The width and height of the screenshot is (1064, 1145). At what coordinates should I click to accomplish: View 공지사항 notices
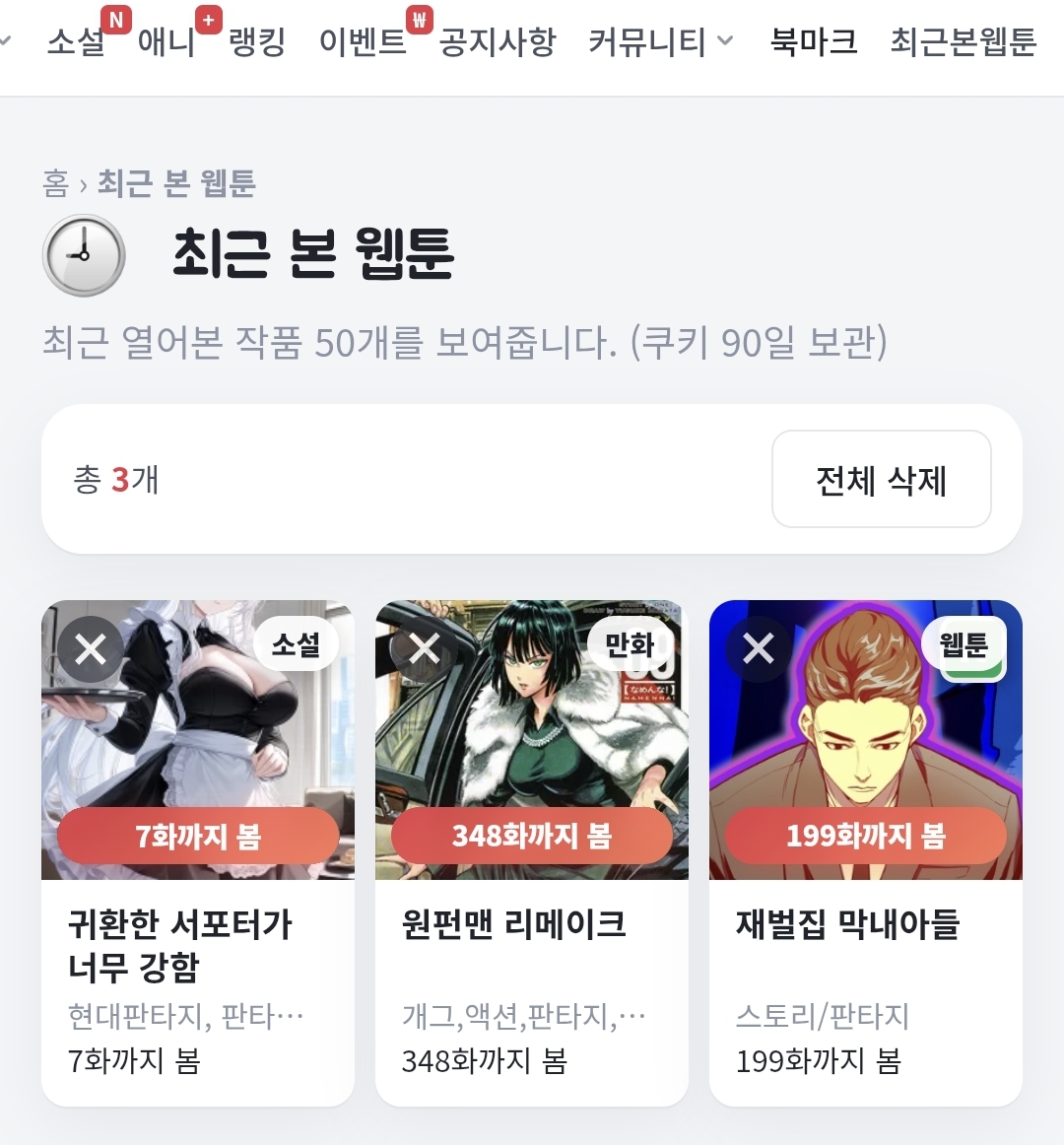[x=498, y=41]
